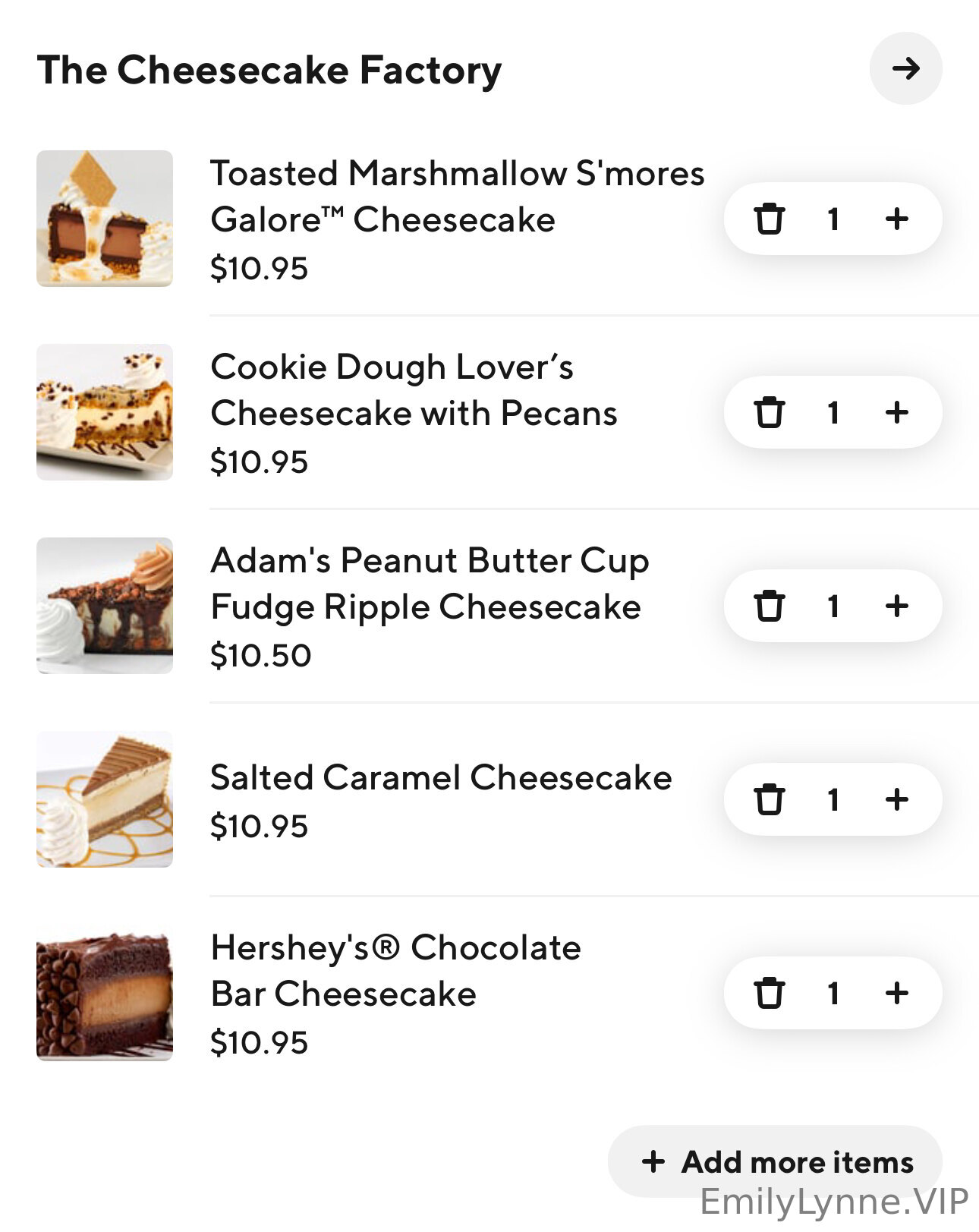Add another Salted Caramel Cheesecake
The image size is (979, 1232).
coord(896,799)
